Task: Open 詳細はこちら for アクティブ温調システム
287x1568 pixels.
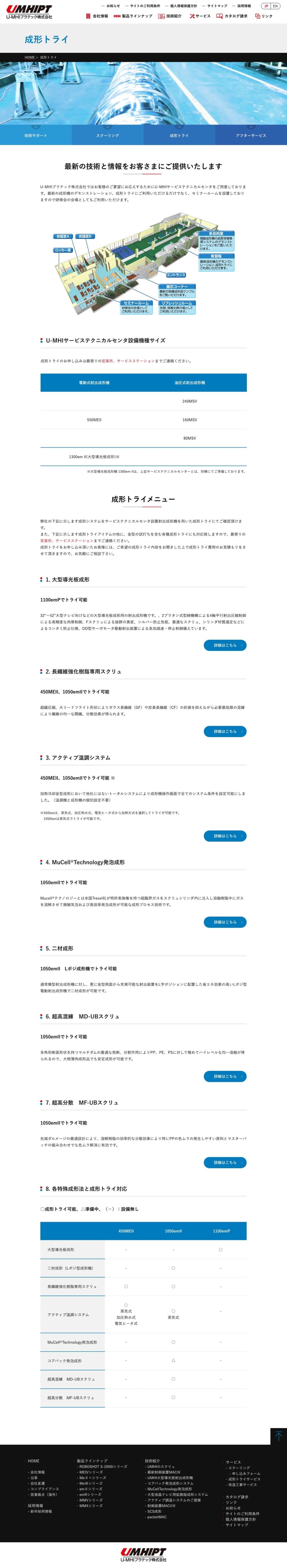Action: tap(225, 836)
